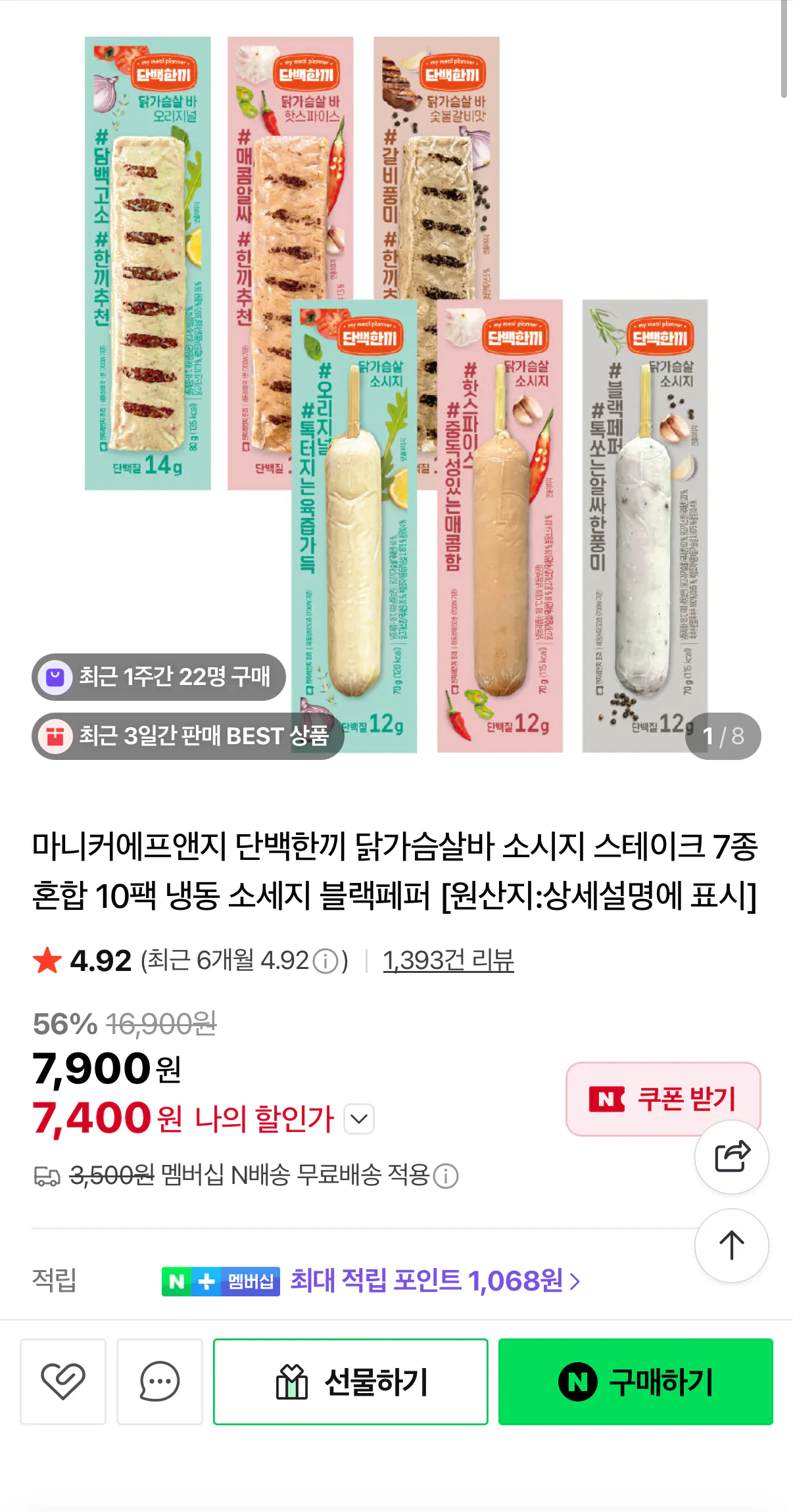Click the N icon inside the 구매하기 button
Viewport: 793px width, 1512px height.
pos(577,1381)
